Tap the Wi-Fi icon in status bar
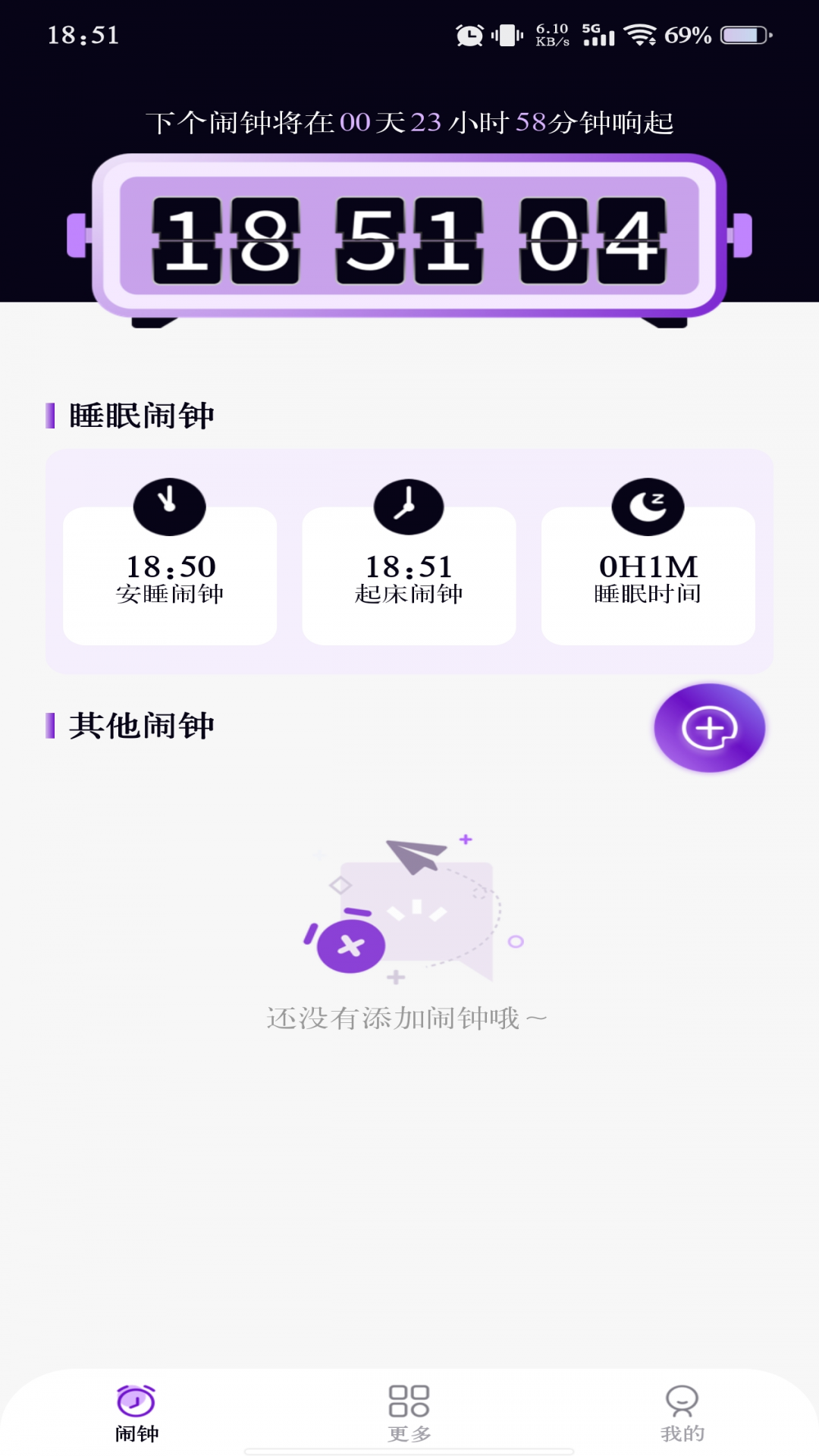This screenshot has height=1456, width=819. pyautogui.click(x=640, y=33)
